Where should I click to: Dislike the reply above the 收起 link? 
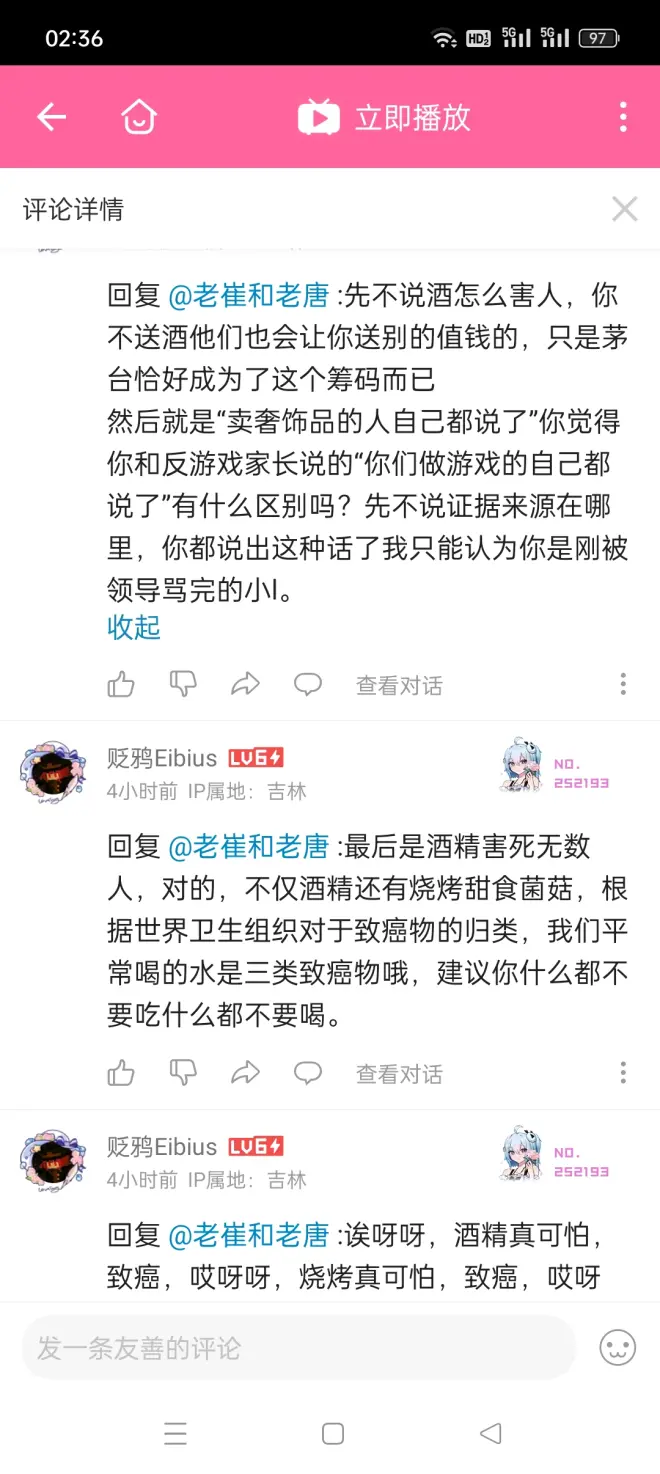click(x=183, y=685)
